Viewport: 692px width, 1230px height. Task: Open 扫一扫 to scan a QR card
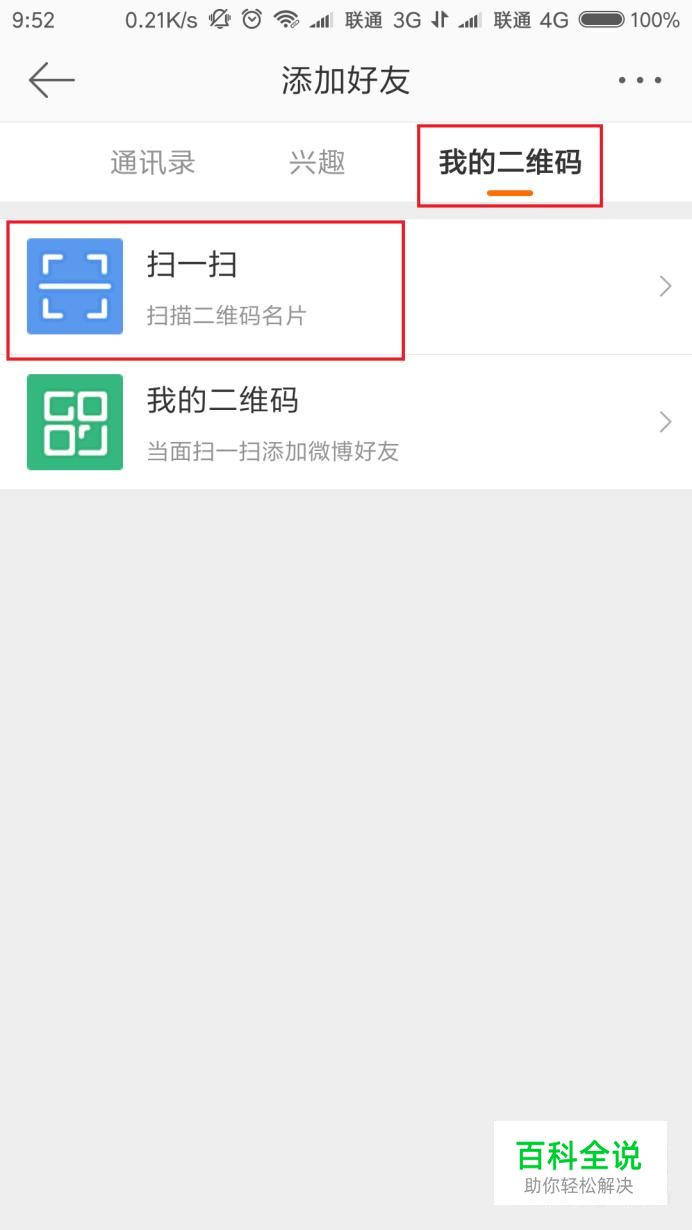click(x=345, y=287)
